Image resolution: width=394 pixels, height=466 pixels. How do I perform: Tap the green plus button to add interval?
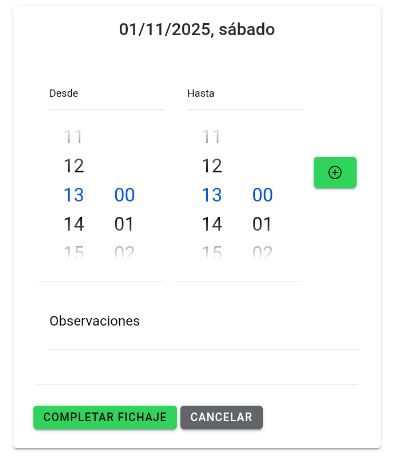tap(335, 173)
